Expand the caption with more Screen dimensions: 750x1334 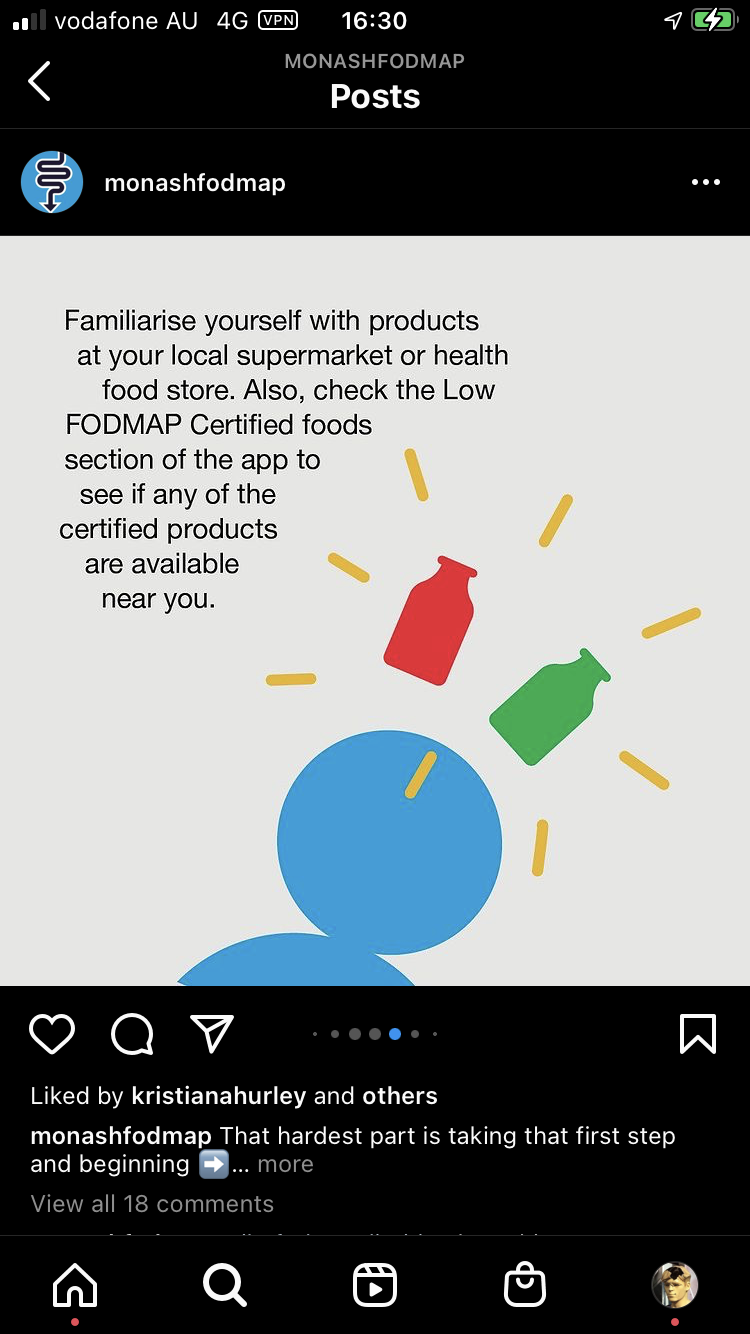285,1164
